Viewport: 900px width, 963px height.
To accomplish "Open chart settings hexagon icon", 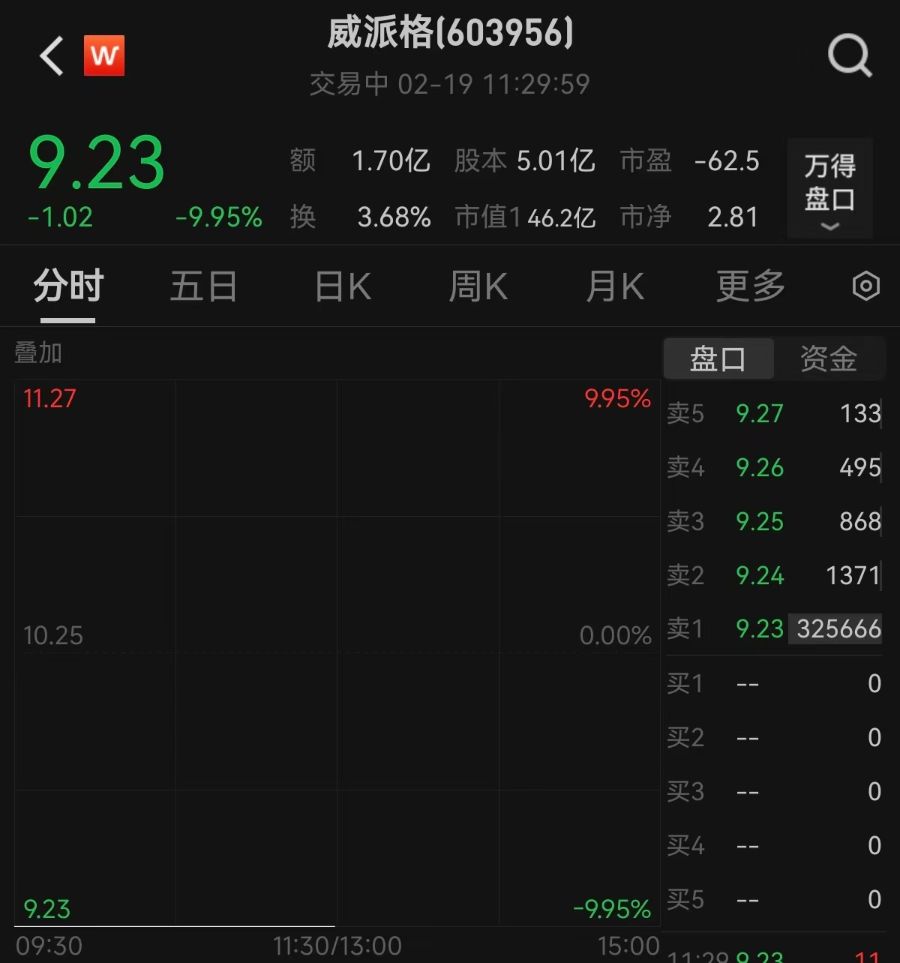I will point(865,287).
